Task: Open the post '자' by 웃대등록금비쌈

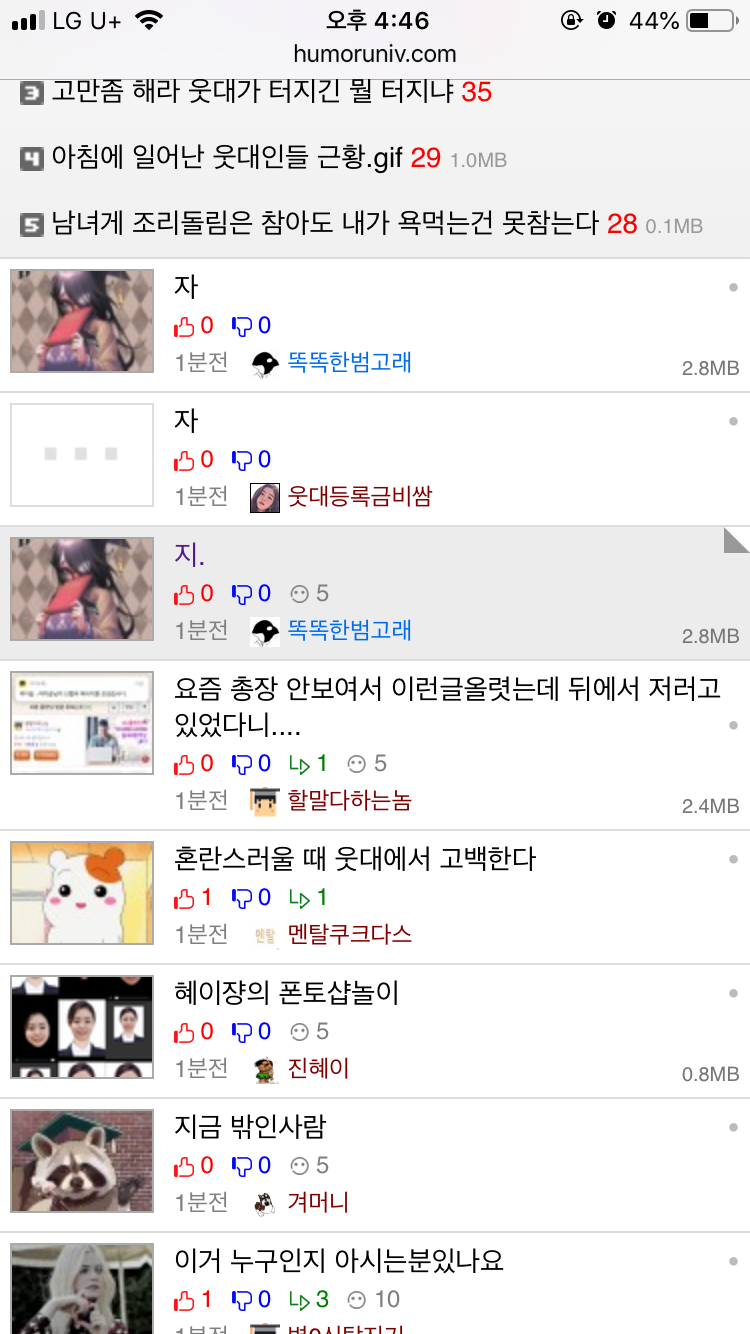Action: pyautogui.click(x=187, y=421)
